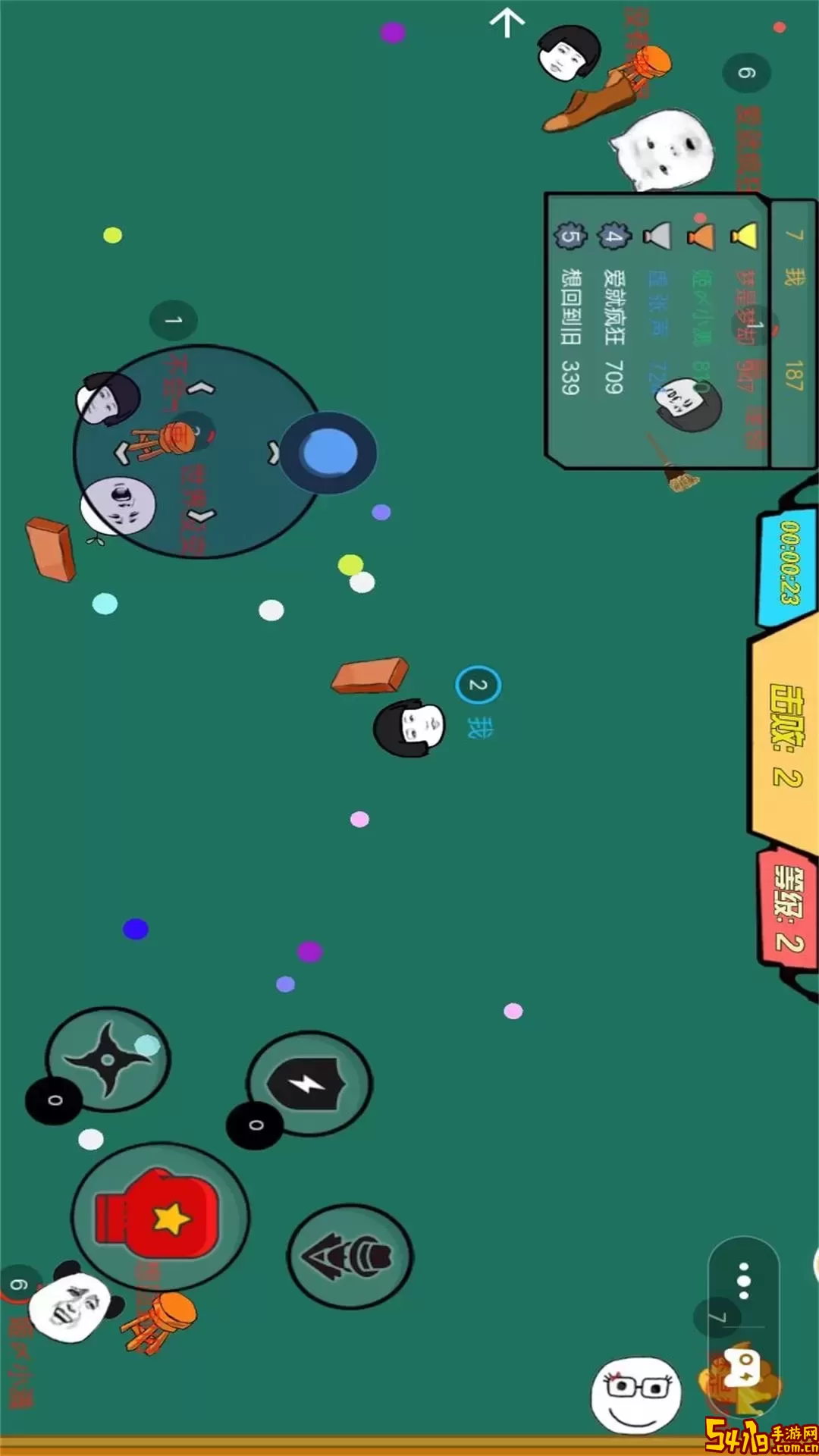Screen dimensions: 819x1456
Task: Activate the lightning shield skill
Action: tap(309, 1083)
